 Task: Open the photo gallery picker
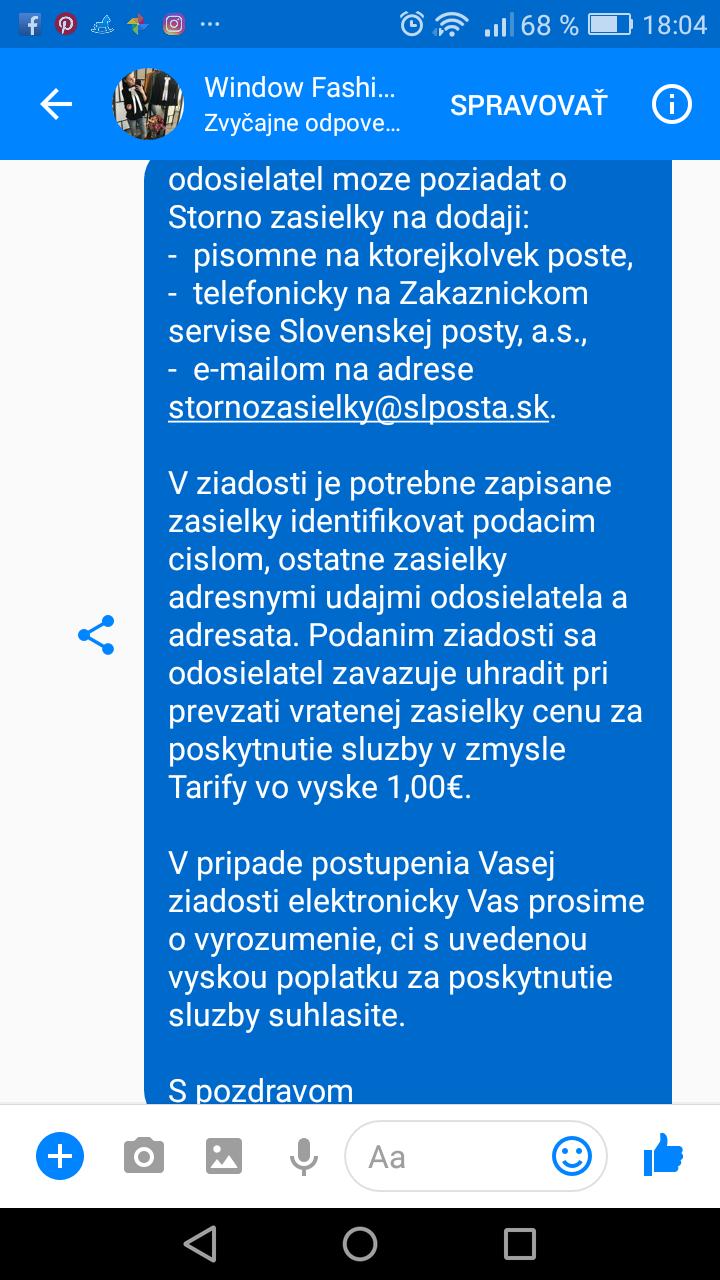[x=224, y=1157]
